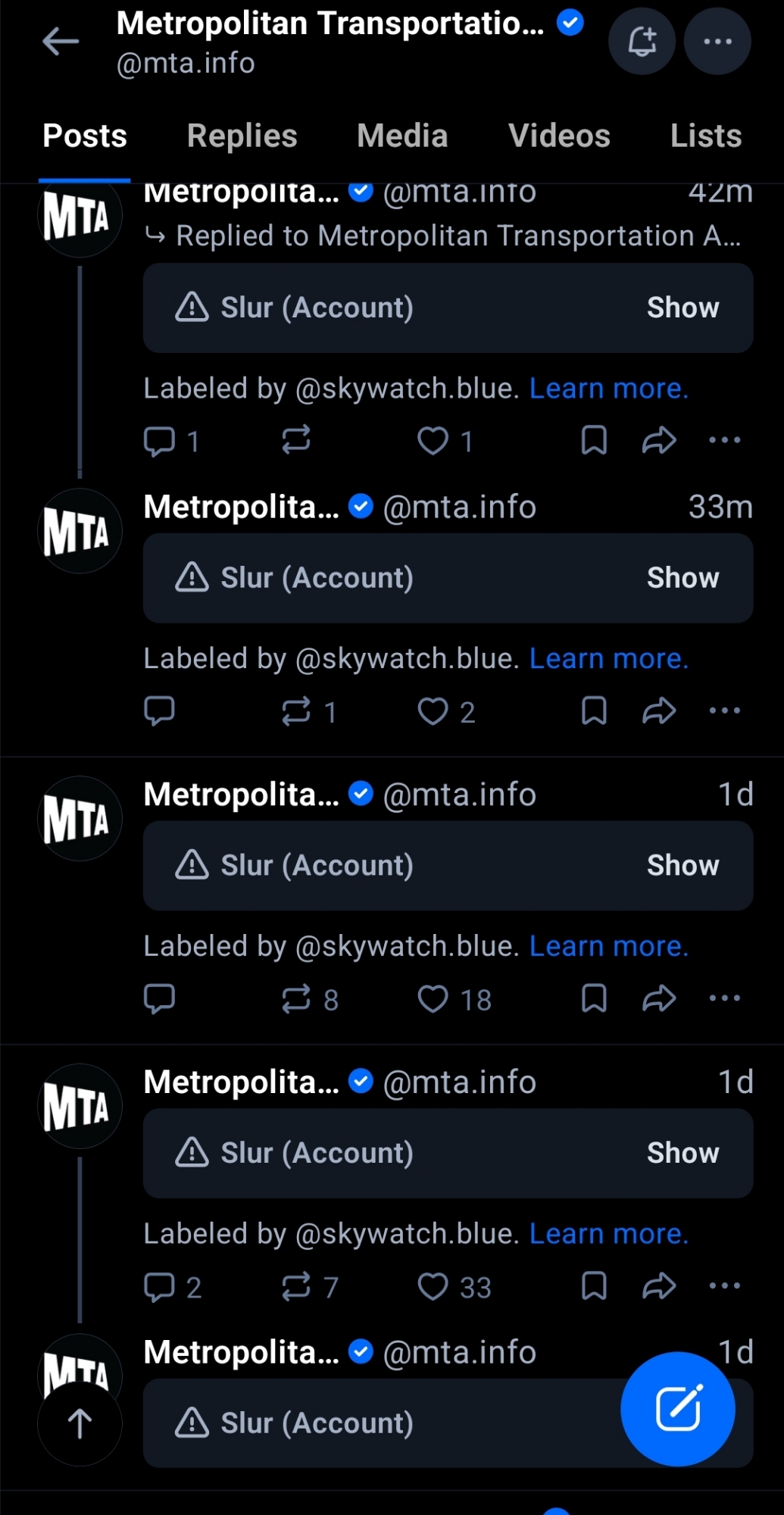Show the hidden post from 33m ago
784x1515 pixels.
[x=682, y=578]
